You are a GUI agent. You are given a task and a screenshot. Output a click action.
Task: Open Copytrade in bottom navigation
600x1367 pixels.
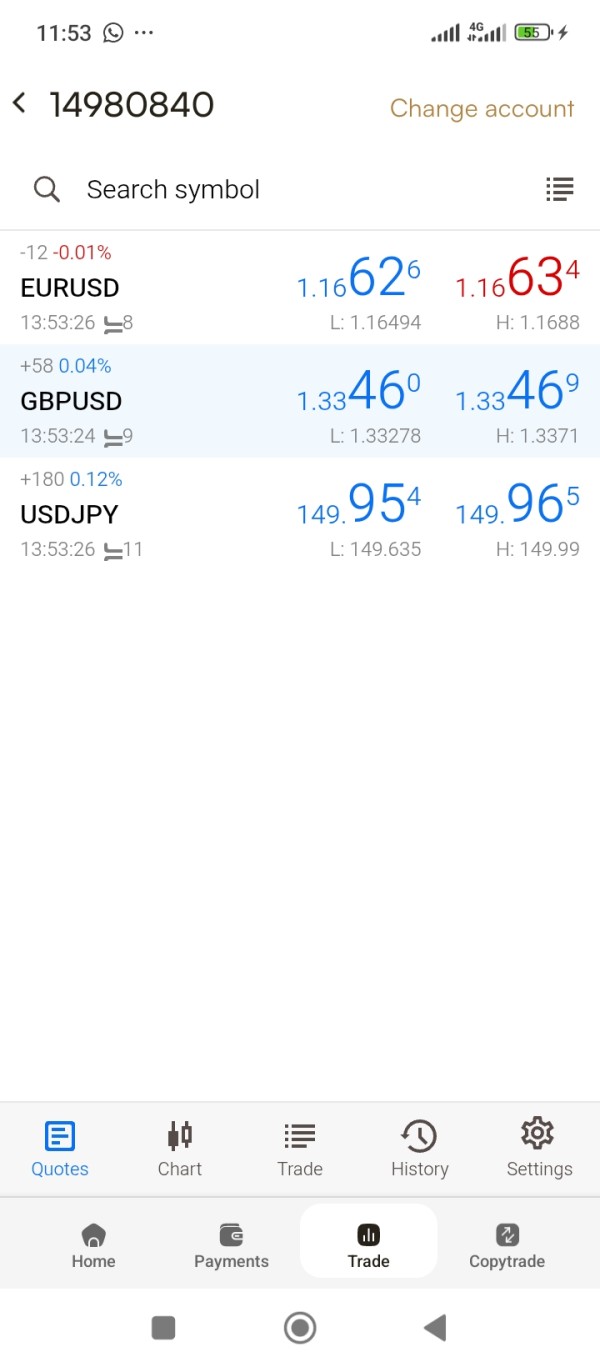tap(507, 1245)
